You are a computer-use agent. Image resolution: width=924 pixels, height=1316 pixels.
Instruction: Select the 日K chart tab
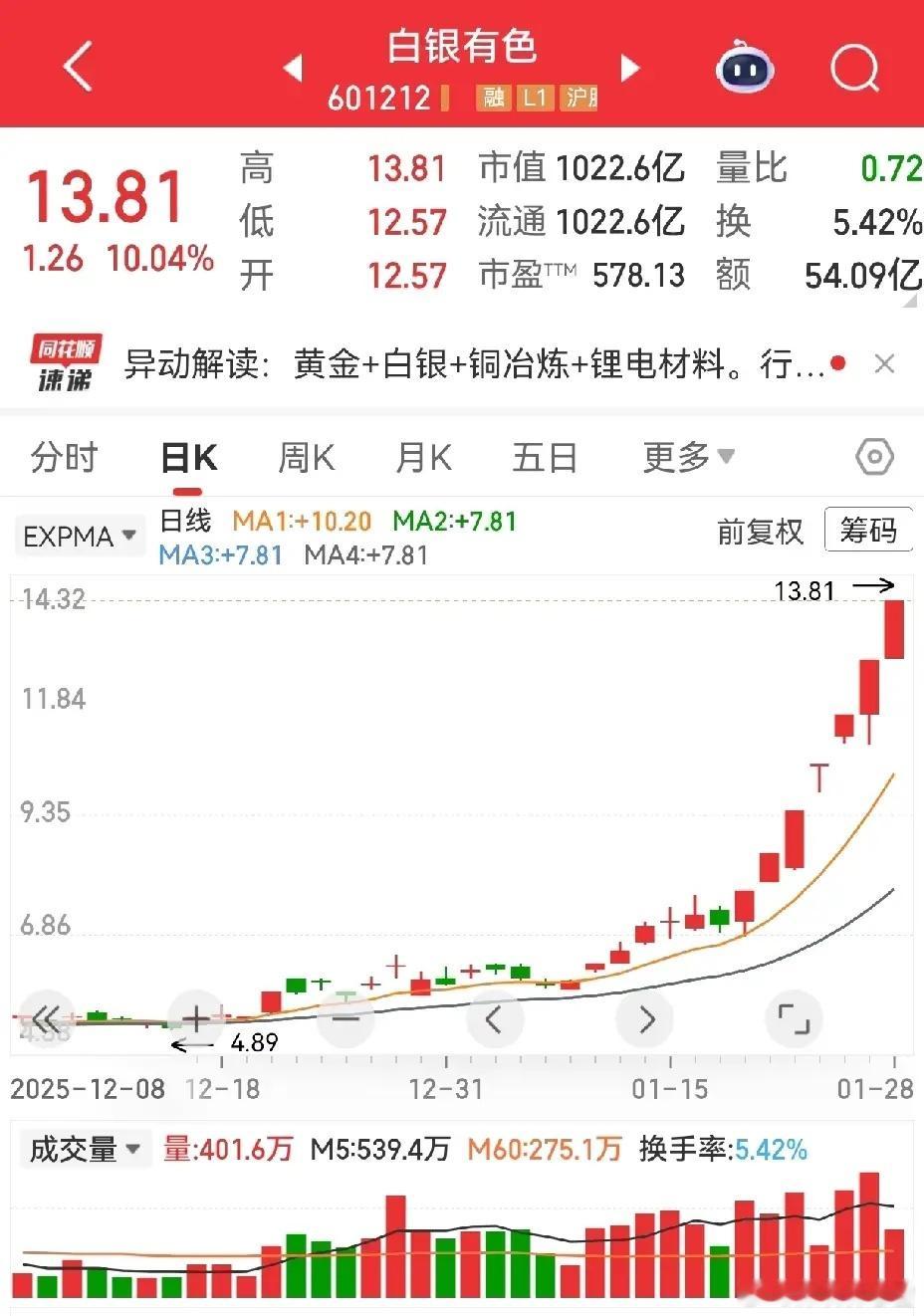pyautogui.click(x=188, y=458)
